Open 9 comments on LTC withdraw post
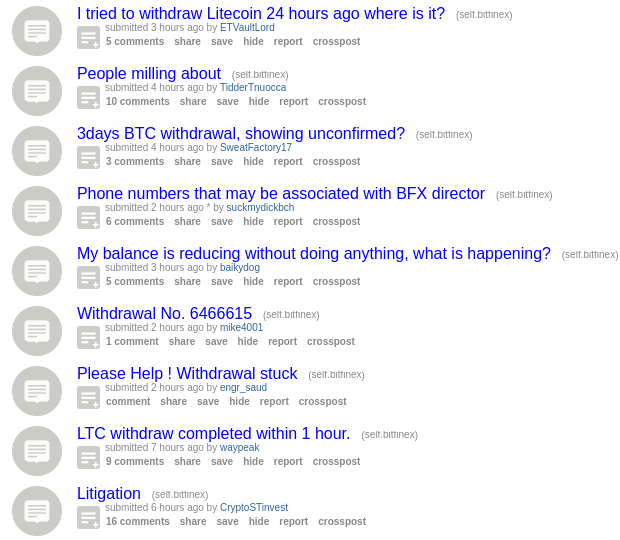Screen dimensions: 620x540 pyautogui.click(x=135, y=462)
